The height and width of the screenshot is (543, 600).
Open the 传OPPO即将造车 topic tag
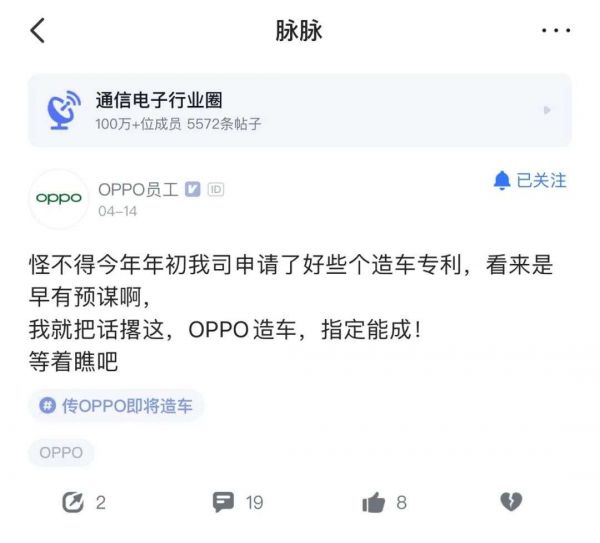[116, 406]
